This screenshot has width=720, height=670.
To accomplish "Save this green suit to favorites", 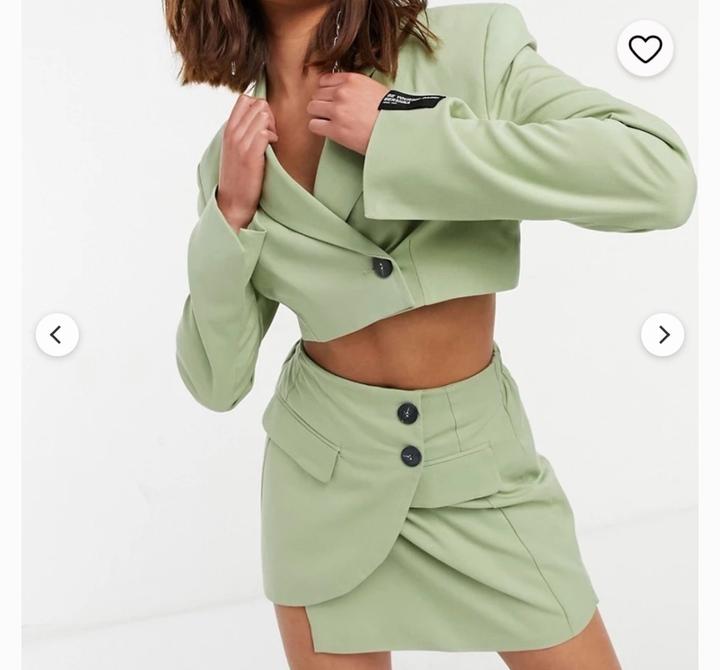I will point(645,49).
